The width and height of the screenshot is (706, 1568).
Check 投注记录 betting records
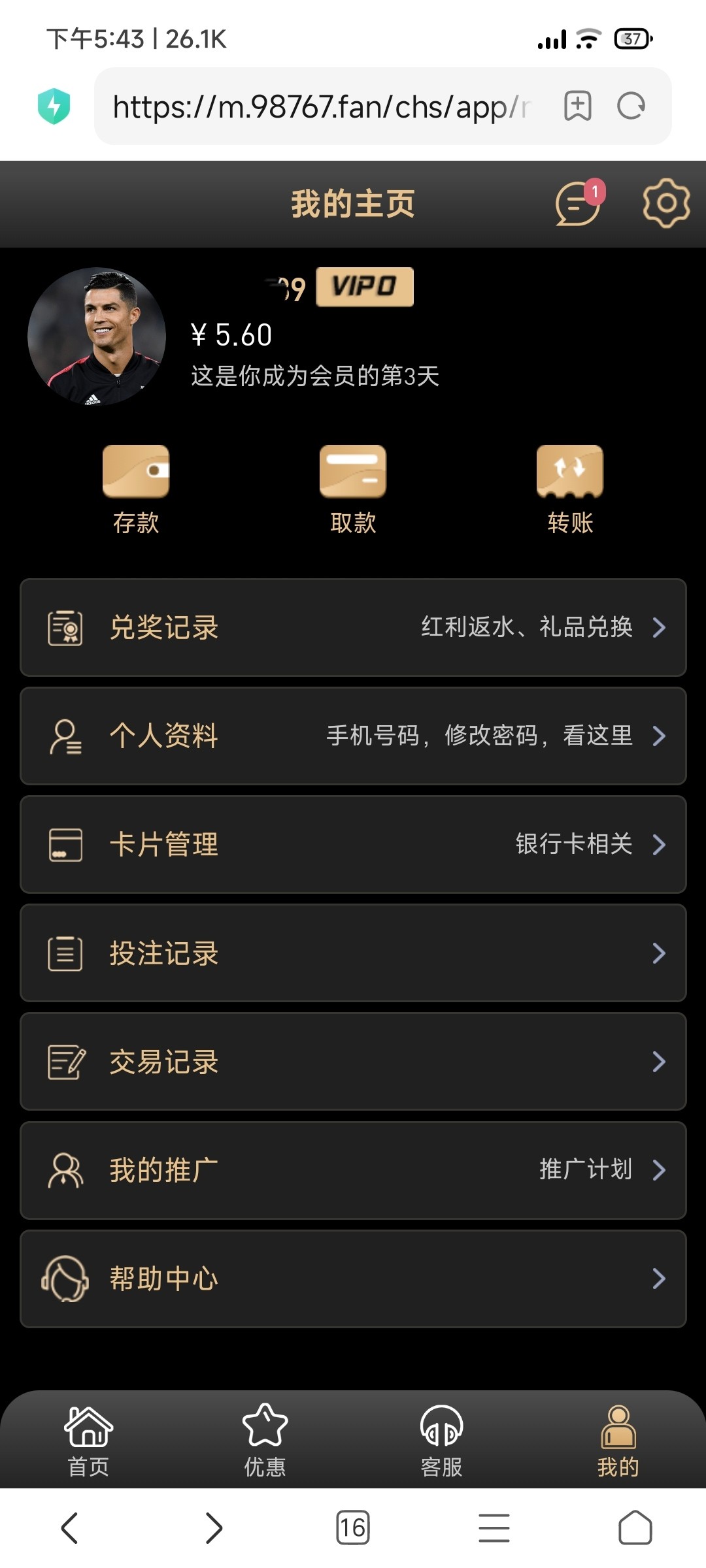click(x=353, y=953)
